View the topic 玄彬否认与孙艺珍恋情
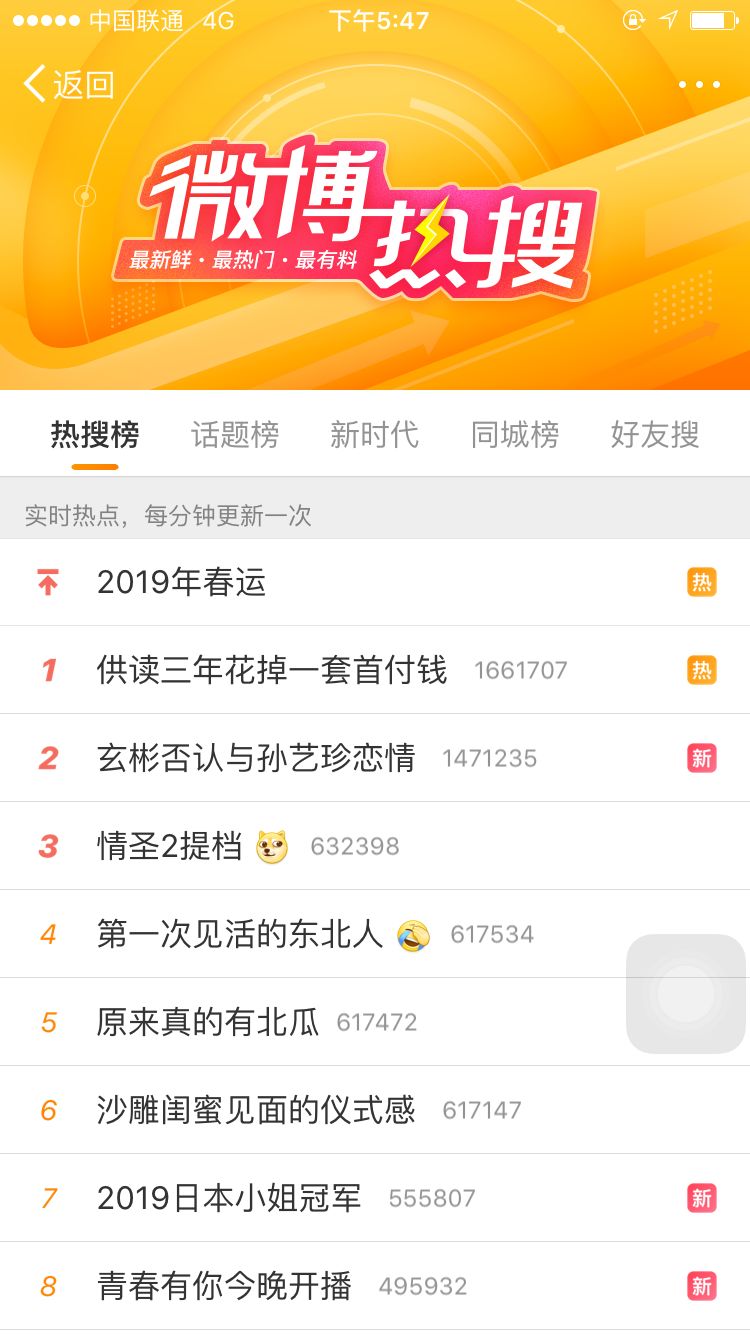 point(256,758)
